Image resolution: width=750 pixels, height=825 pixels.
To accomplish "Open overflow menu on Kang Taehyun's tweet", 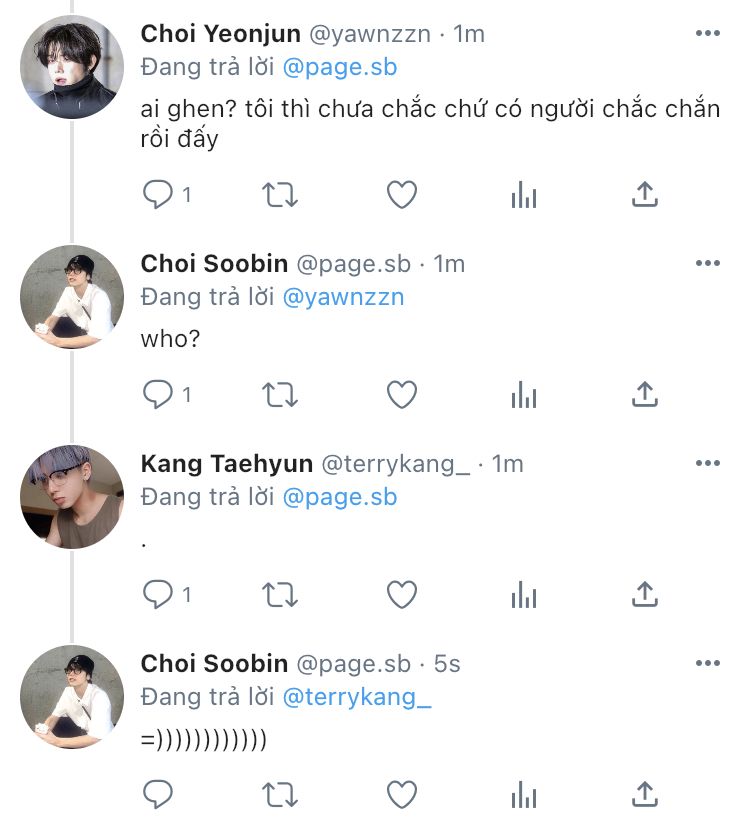I will point(707,464).
